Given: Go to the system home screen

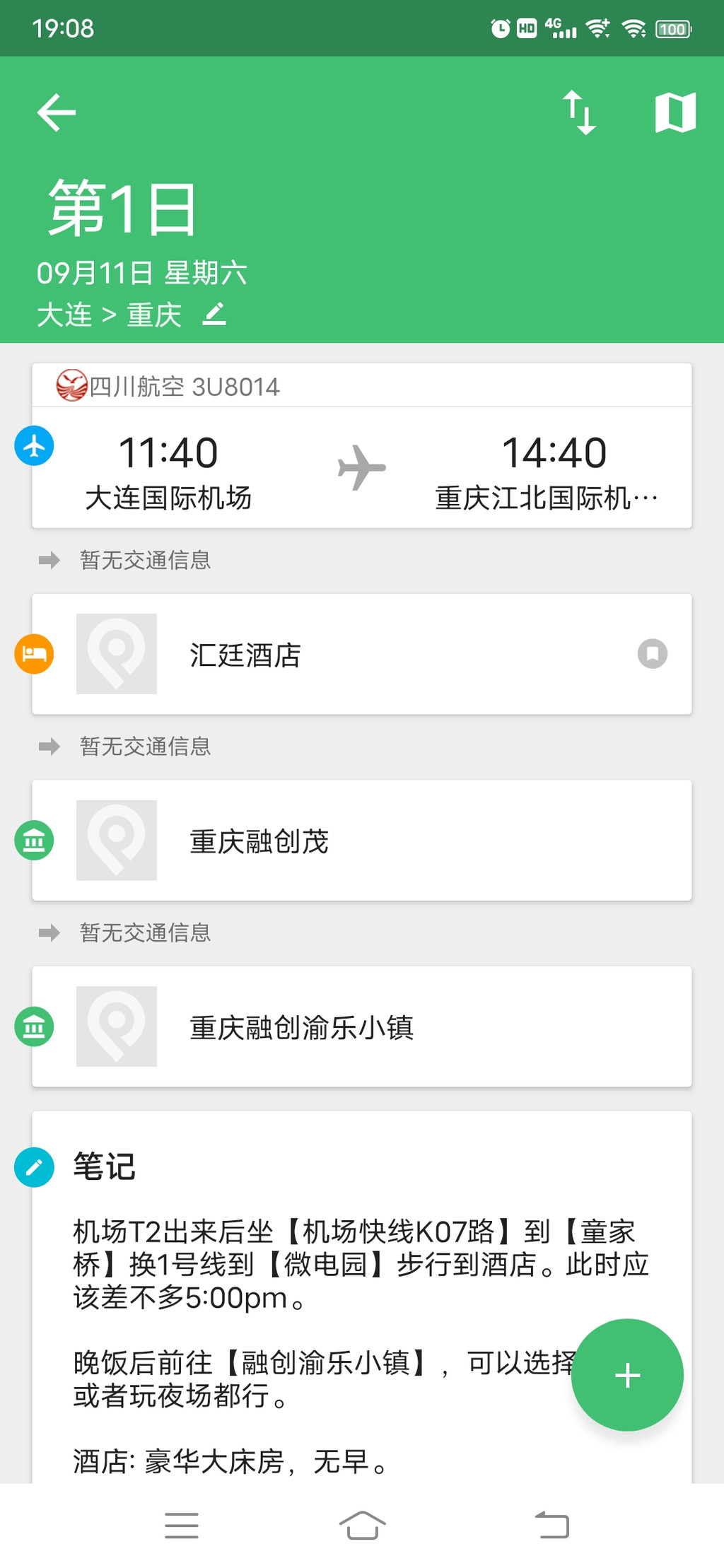Looking at the screenshot, I should click(x=362, y=1525).
